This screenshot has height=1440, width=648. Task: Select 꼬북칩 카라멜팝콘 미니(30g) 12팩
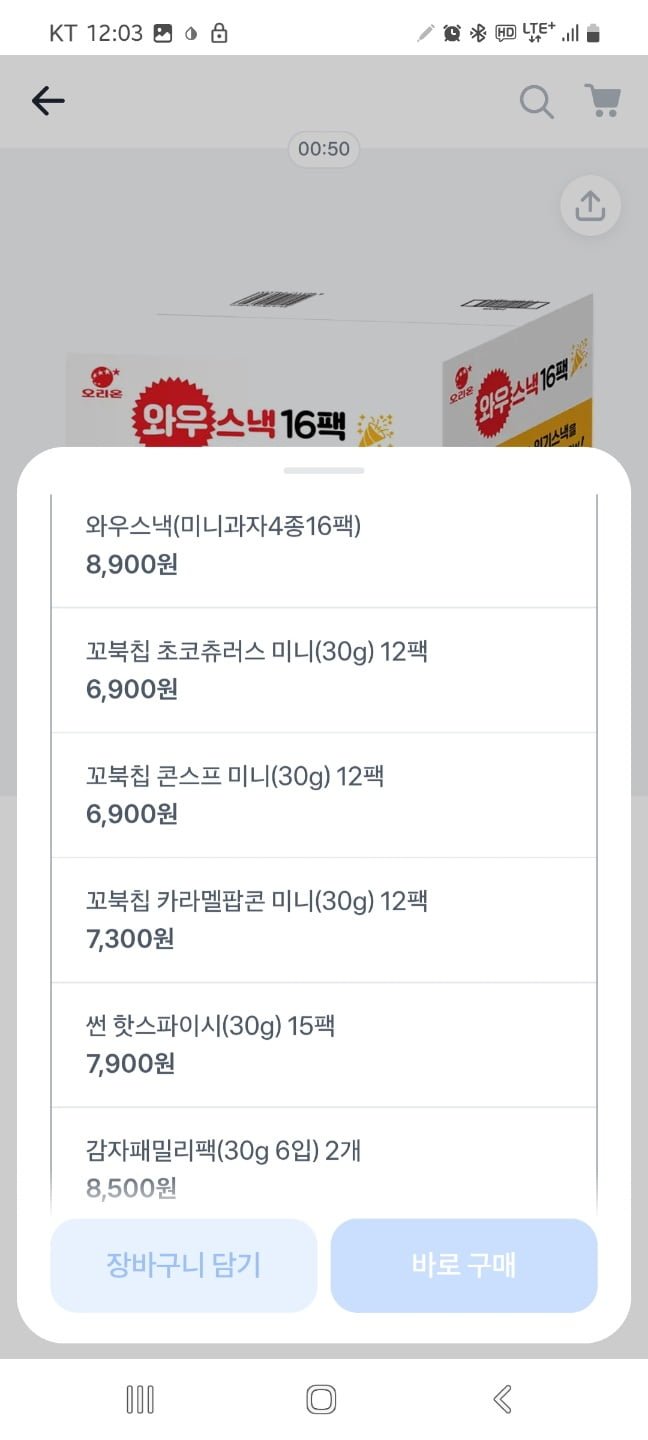point(323,920)
